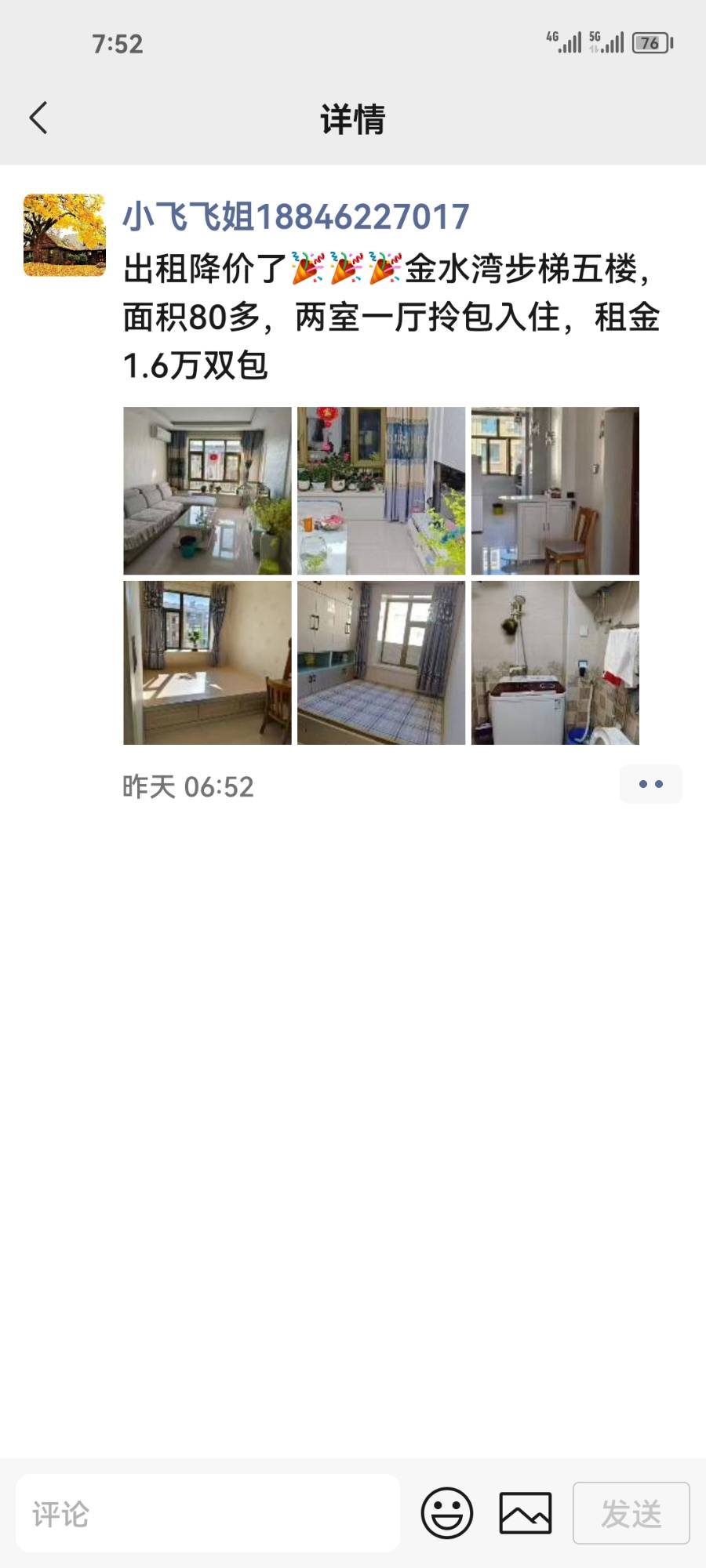Image resolution: width=706 pixels, height=1568 pixels.
Task: View the photo with wooden chair and cabinet
Action: [x=555, y=491]
